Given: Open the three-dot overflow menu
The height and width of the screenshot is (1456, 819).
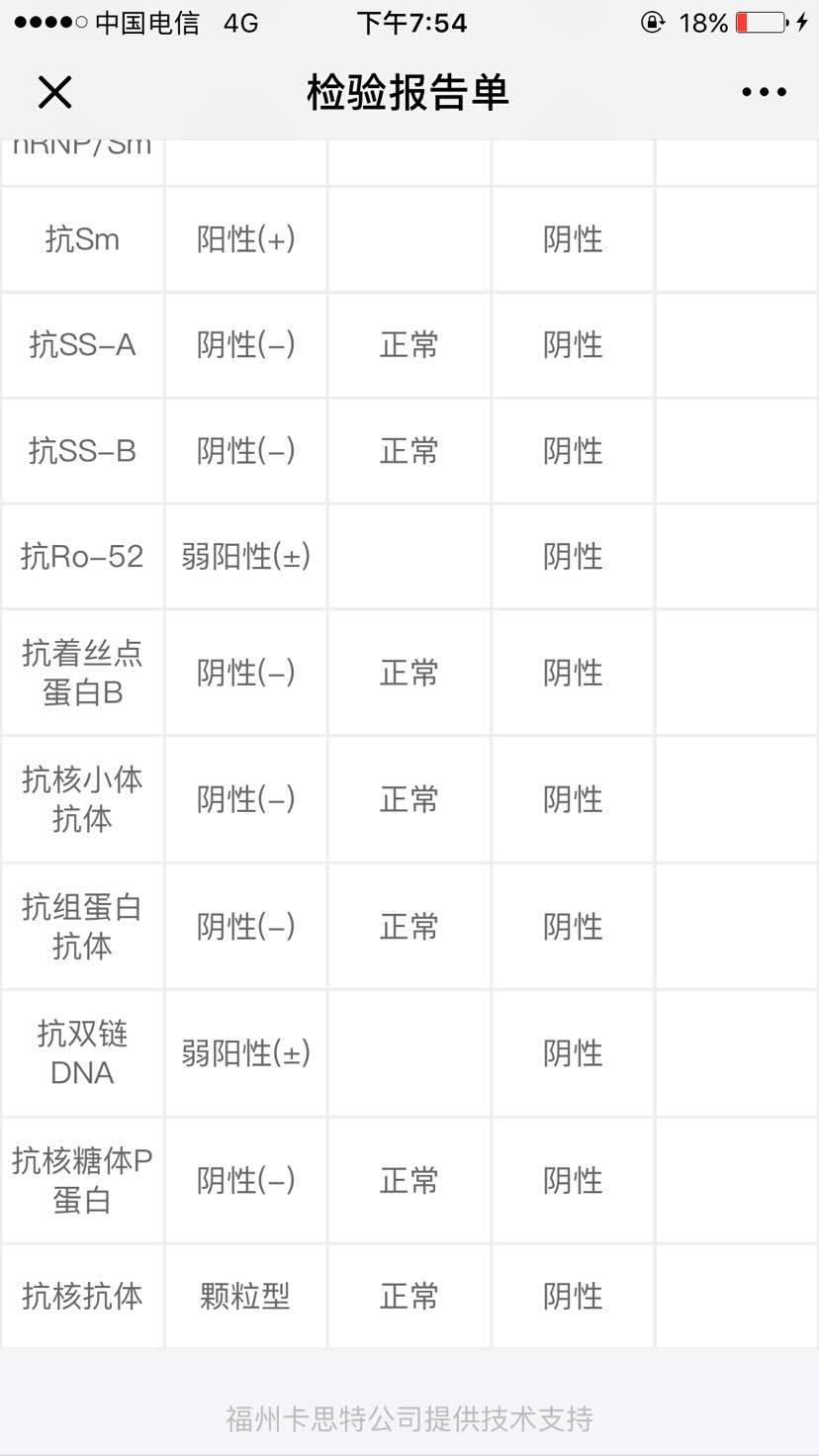Looking at the screenshot, I should 764,93.
